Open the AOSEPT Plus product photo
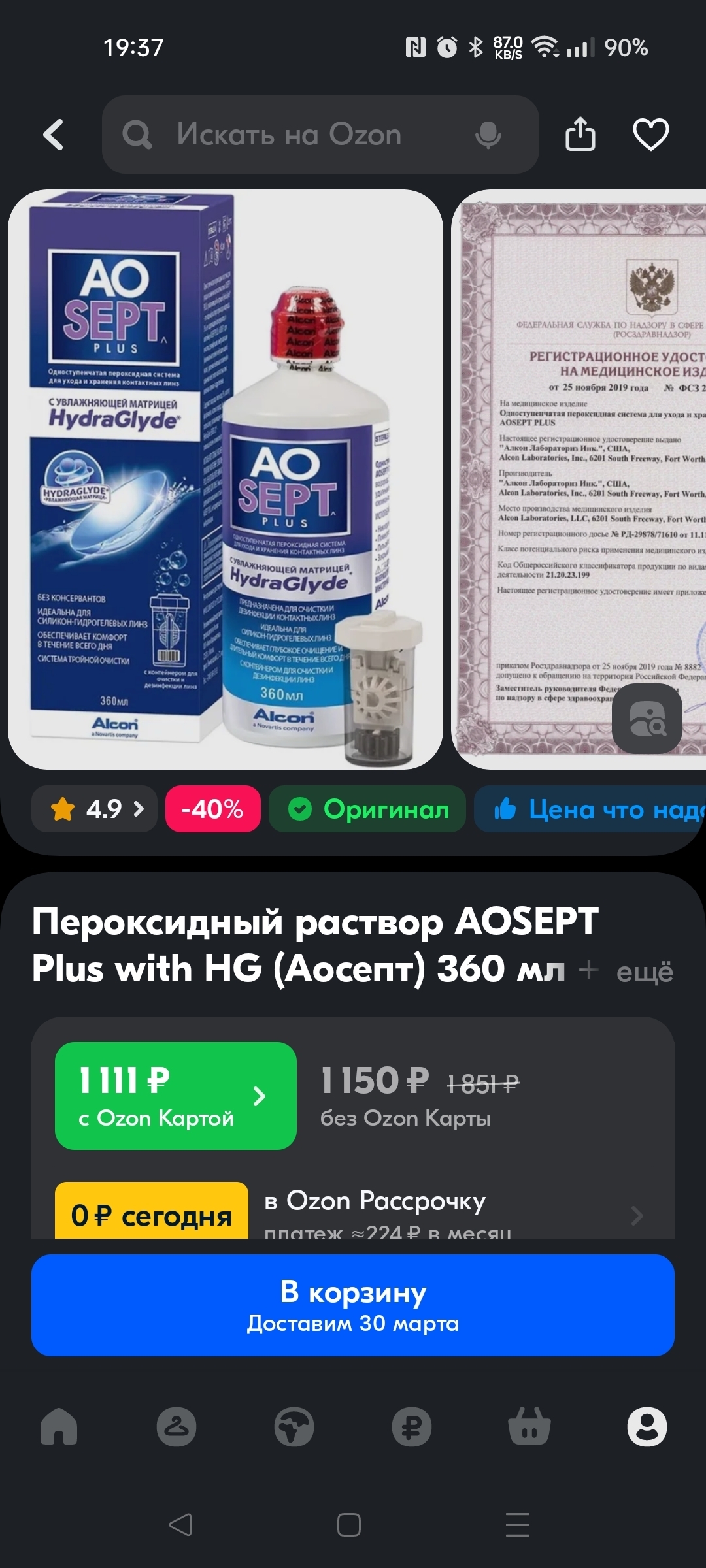 coord(225,479)
